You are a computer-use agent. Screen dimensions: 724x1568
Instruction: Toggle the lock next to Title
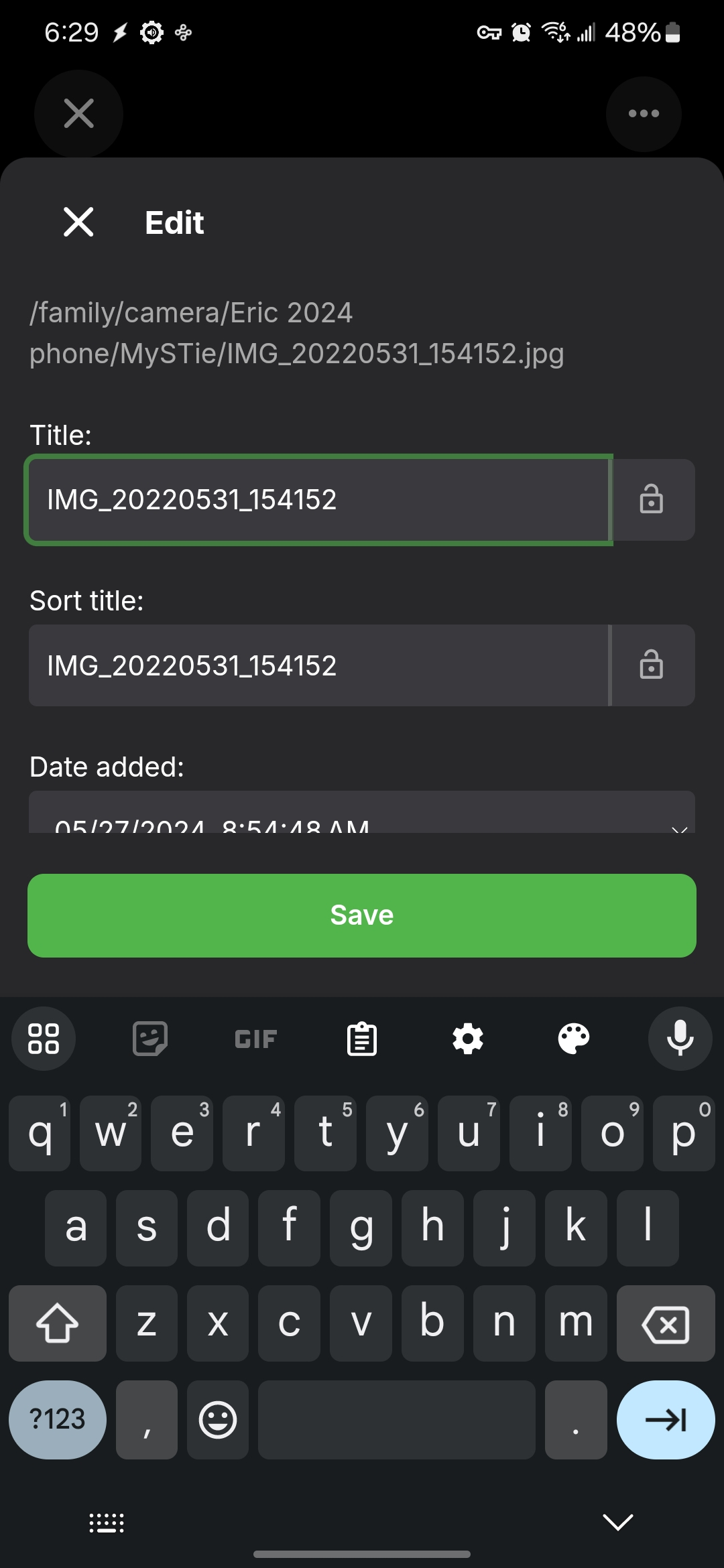pos(652,500)
